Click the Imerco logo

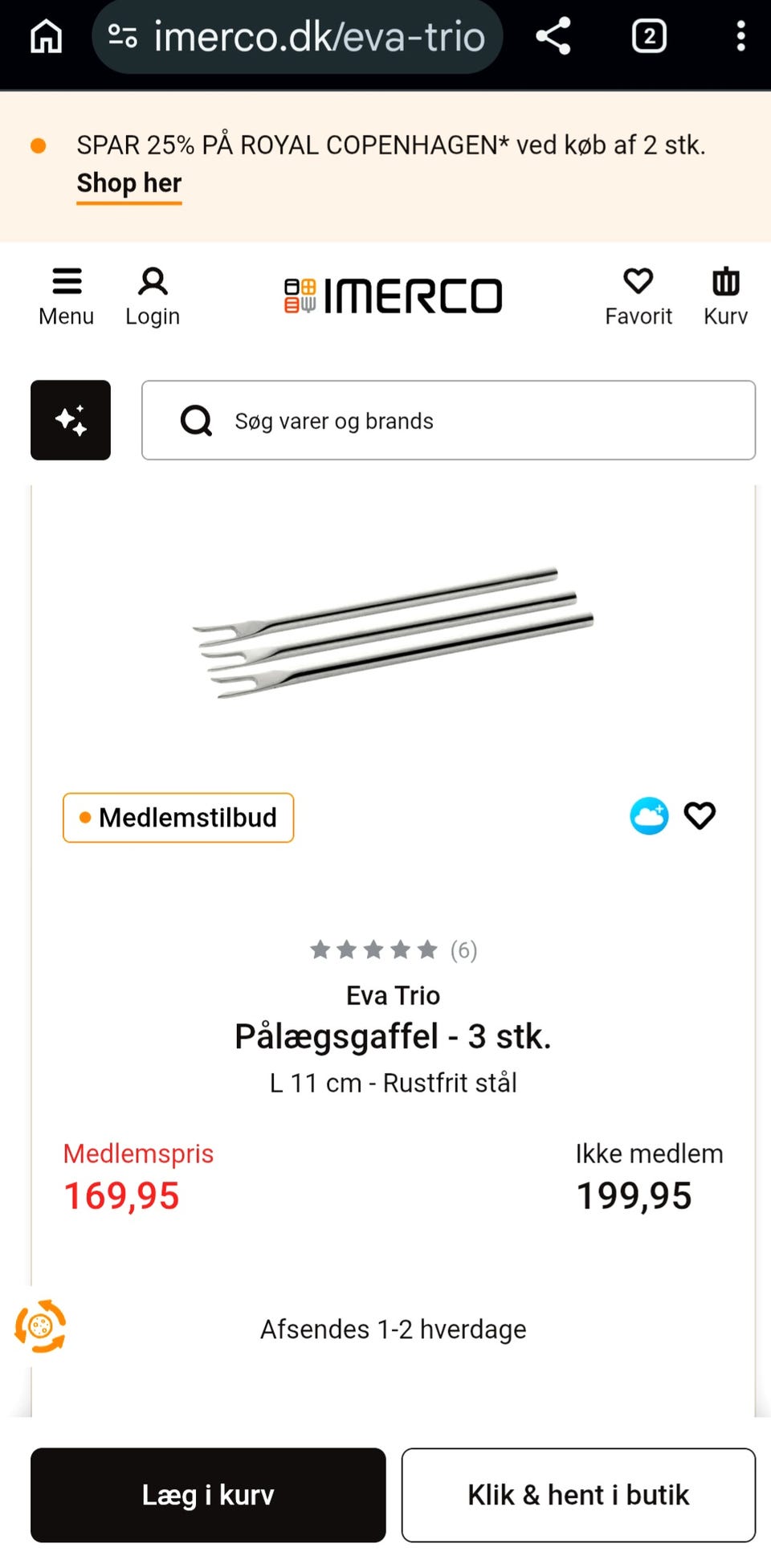point(394,295)
